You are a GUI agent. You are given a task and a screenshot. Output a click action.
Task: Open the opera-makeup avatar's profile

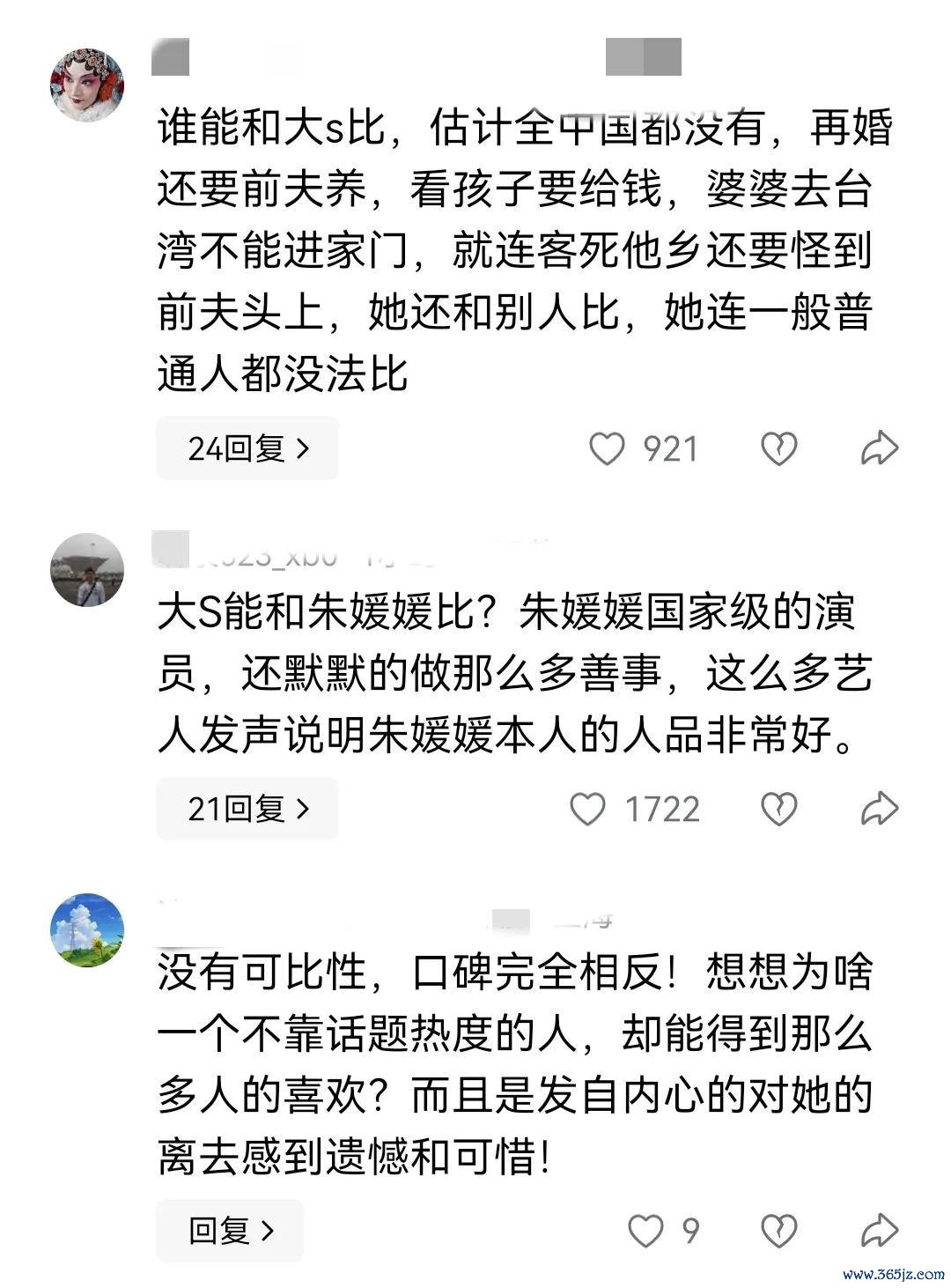click(86, 85)
